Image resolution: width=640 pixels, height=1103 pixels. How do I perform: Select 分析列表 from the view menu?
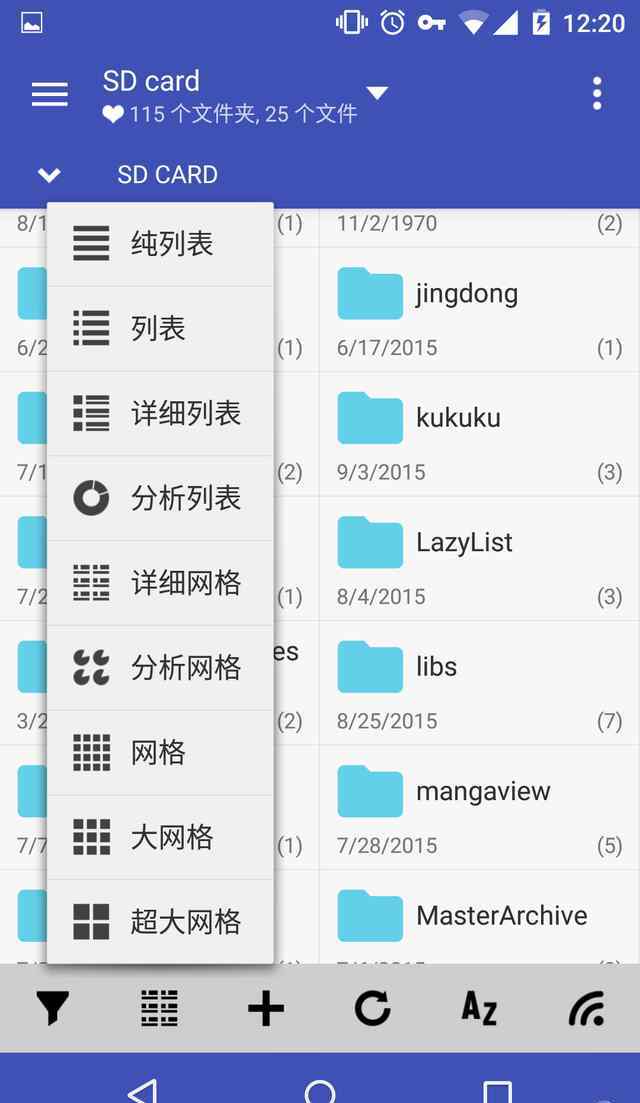pos(160,498)
